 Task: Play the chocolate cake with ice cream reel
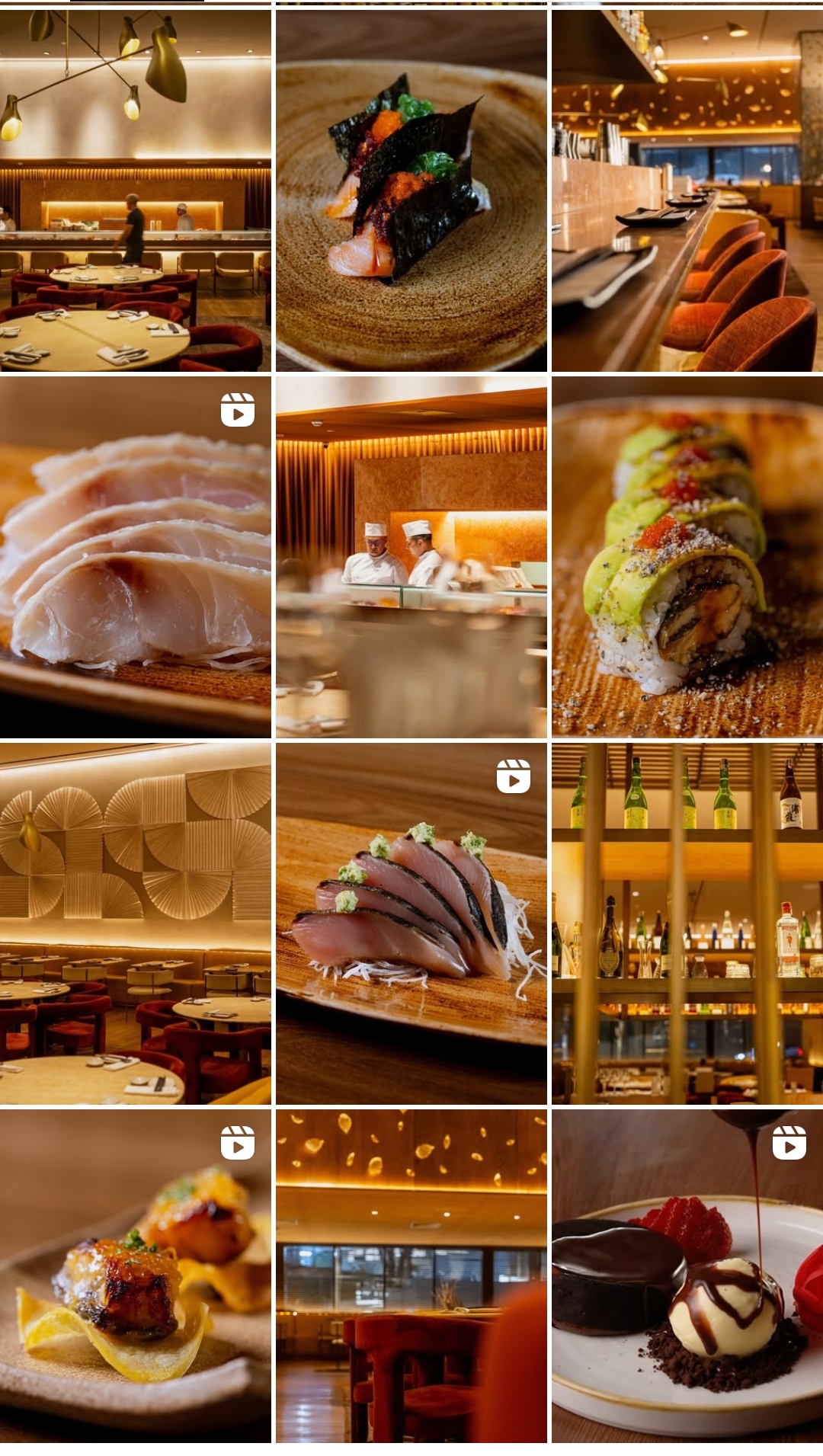[x=687, y=1276]
